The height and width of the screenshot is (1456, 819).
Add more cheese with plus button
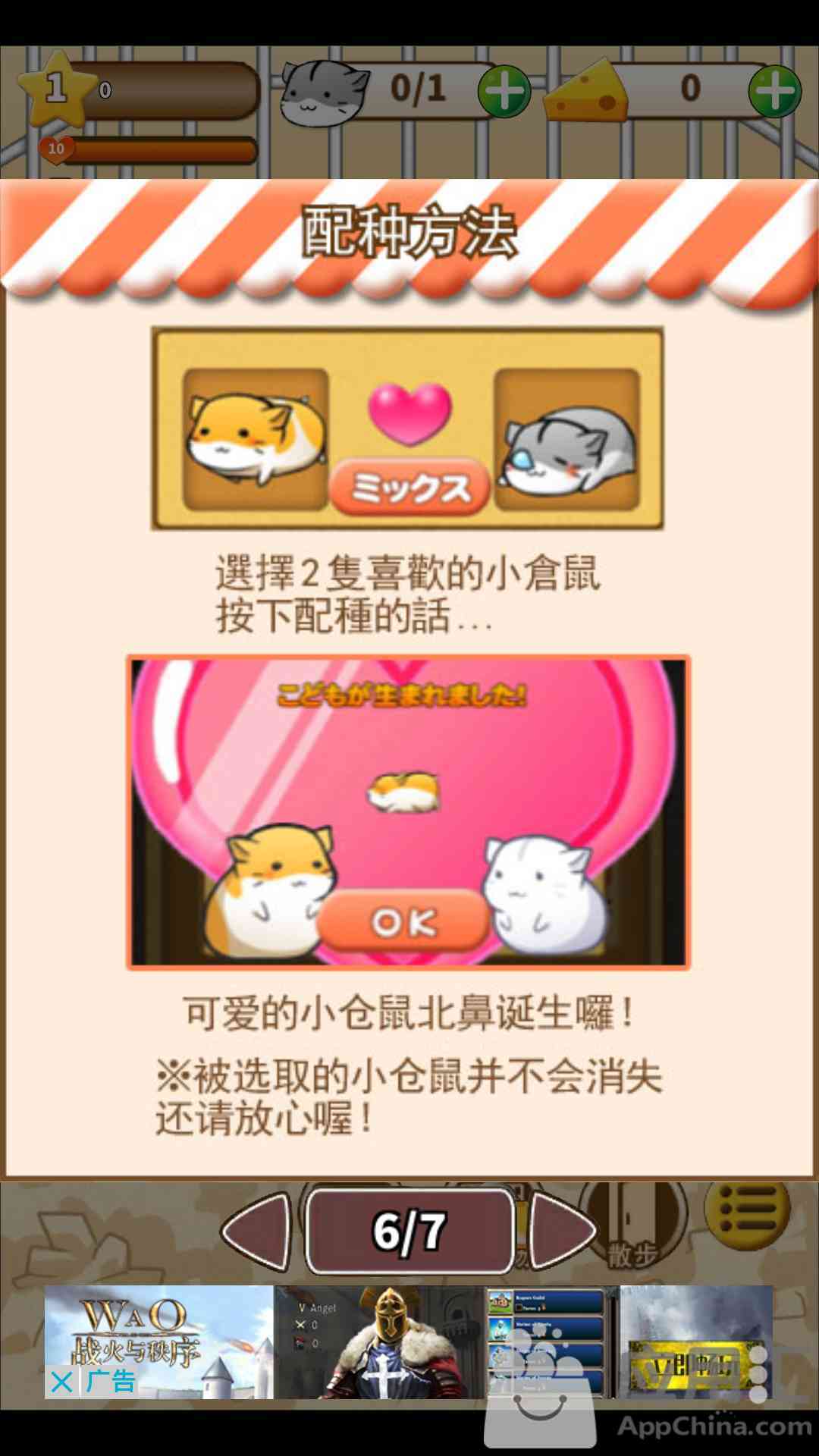point(774,92)
